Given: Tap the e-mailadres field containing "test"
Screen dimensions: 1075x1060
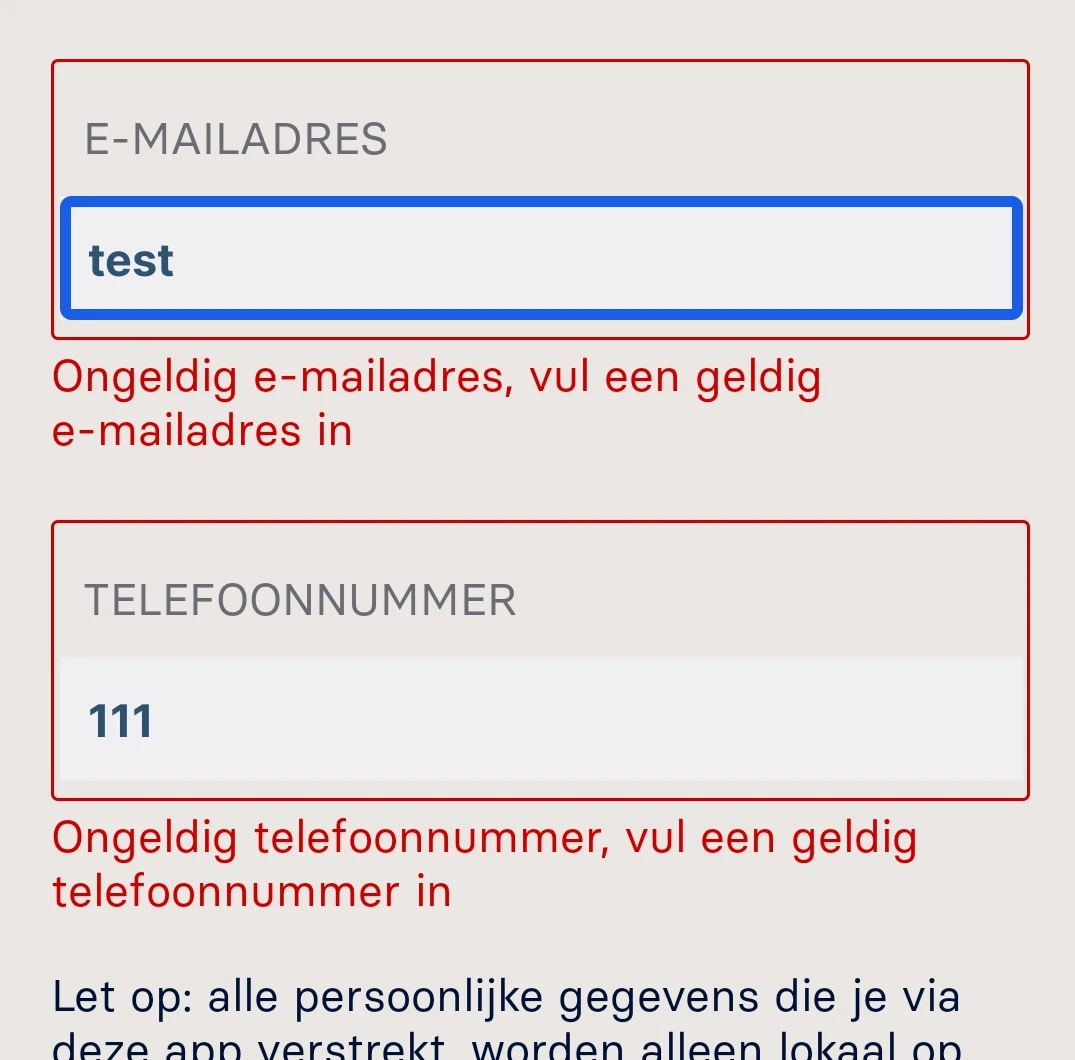Looking at the screenshot, I should [541, 258].
